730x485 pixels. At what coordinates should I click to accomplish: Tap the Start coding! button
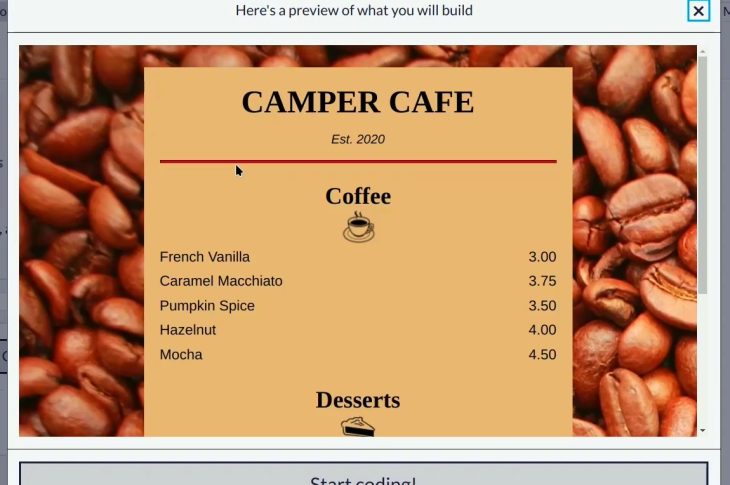pos(363,476)
